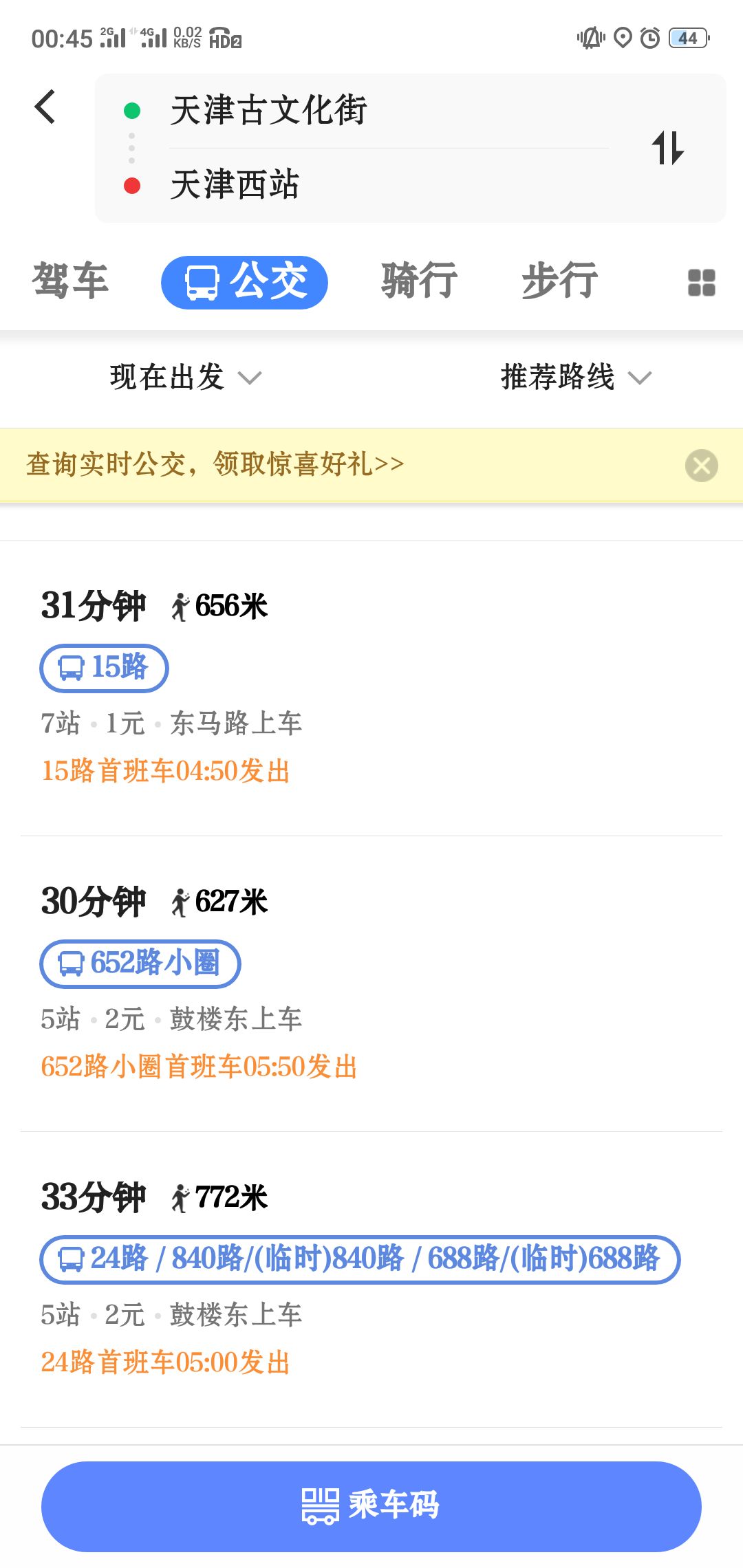
Task: Switch to the 步行 tab
Action: pos(560,281)
